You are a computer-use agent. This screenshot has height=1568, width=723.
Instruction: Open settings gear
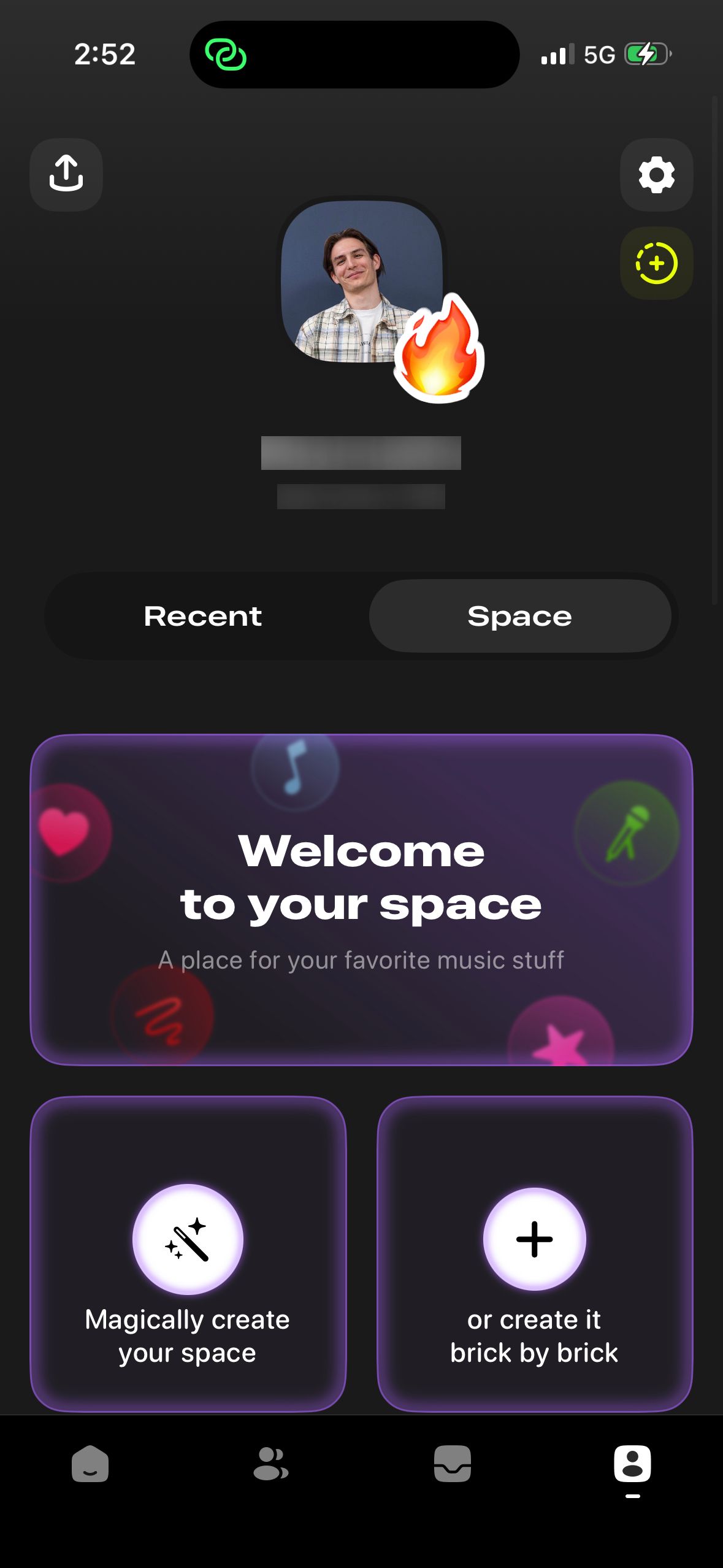(656, 174)
